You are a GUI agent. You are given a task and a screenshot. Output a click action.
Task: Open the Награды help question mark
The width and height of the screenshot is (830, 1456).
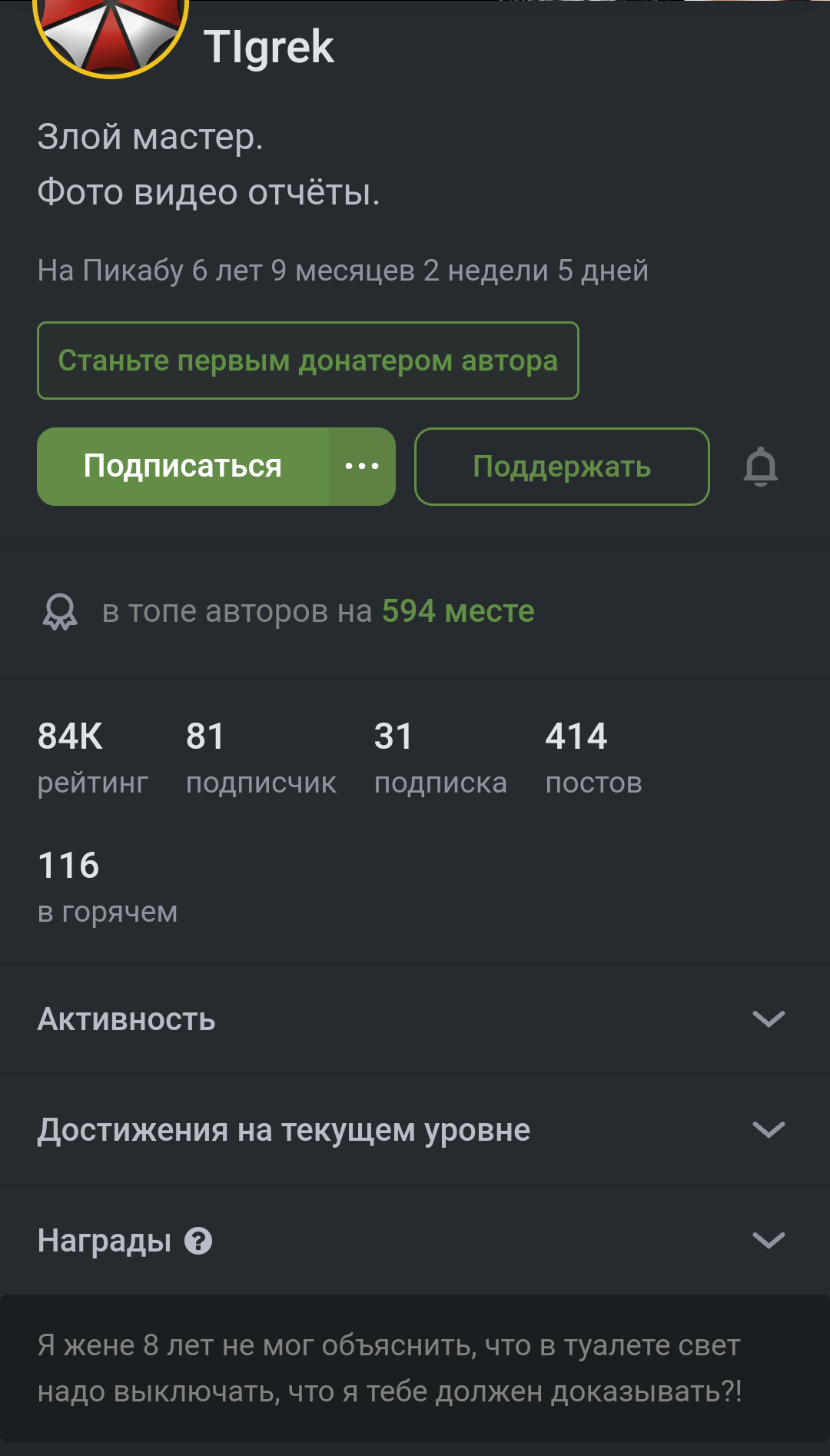point(198,1241)
